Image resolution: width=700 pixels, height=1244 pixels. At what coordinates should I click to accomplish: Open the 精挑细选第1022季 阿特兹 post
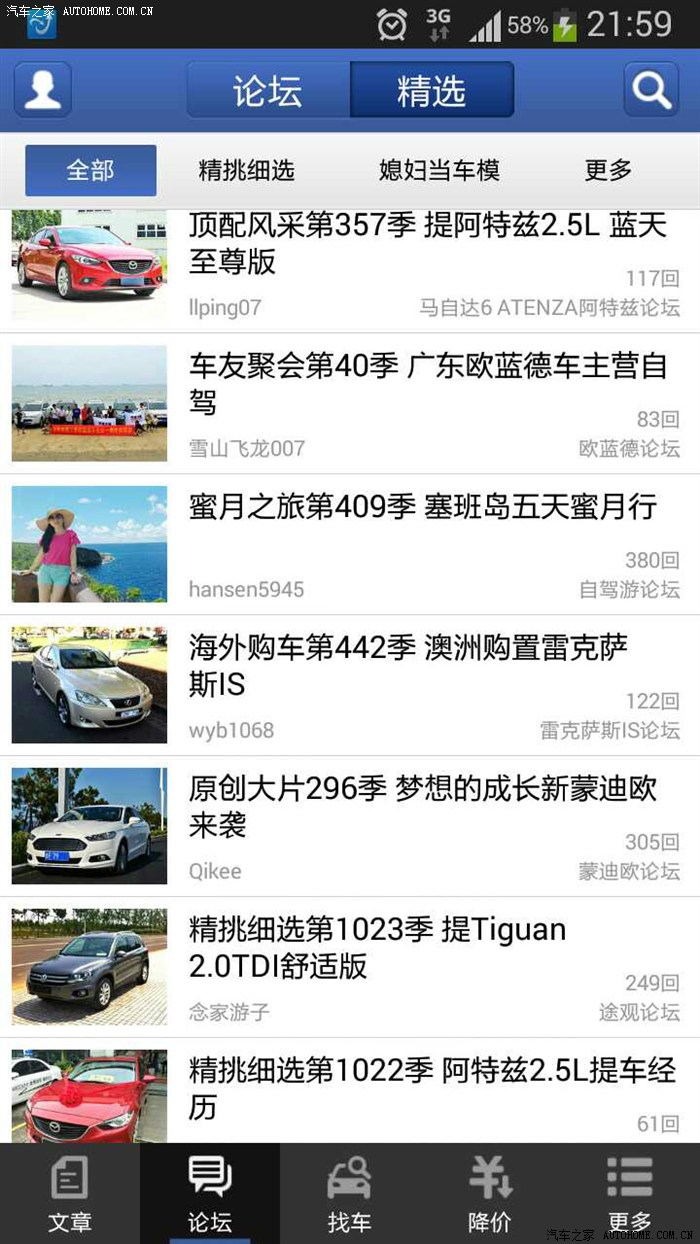(432, 1090)
